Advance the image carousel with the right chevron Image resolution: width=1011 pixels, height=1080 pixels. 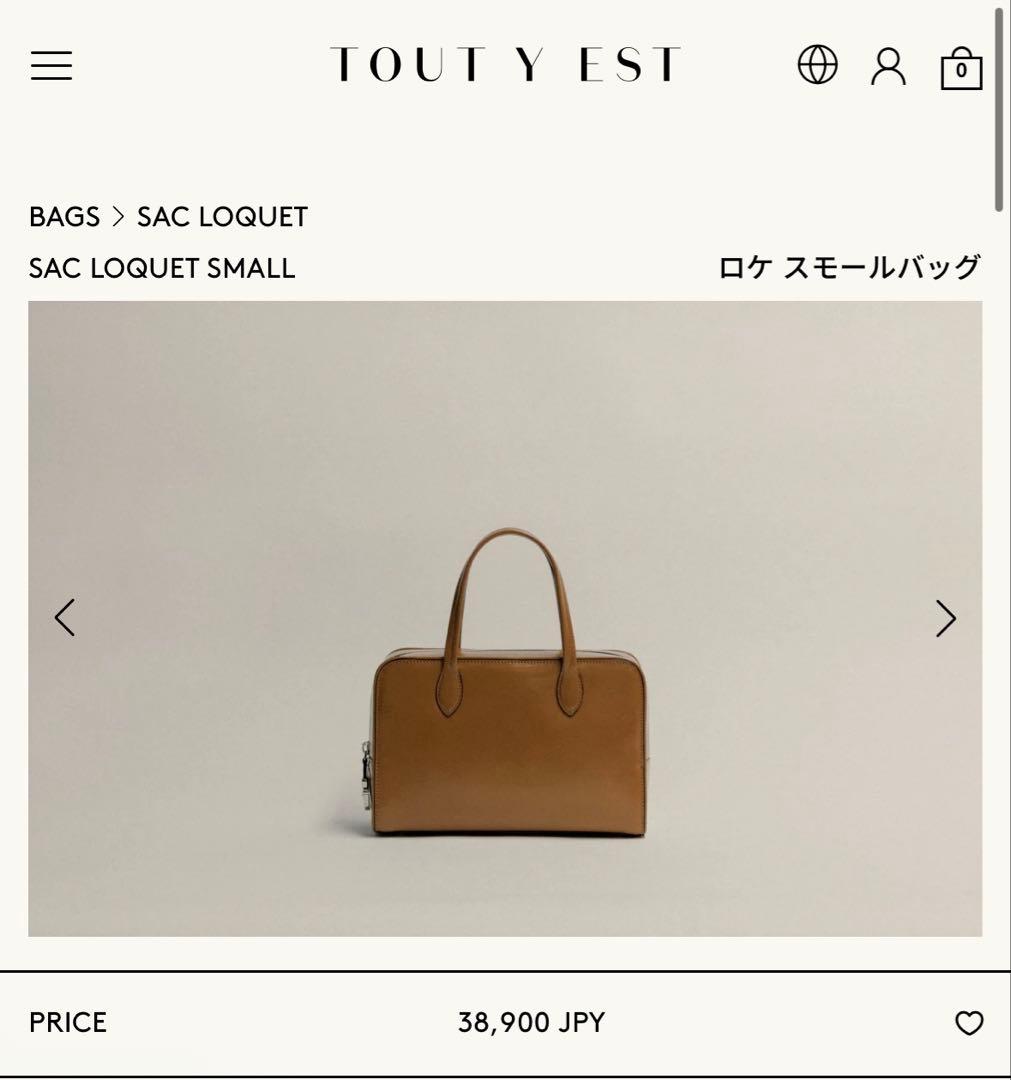[944, 618]
